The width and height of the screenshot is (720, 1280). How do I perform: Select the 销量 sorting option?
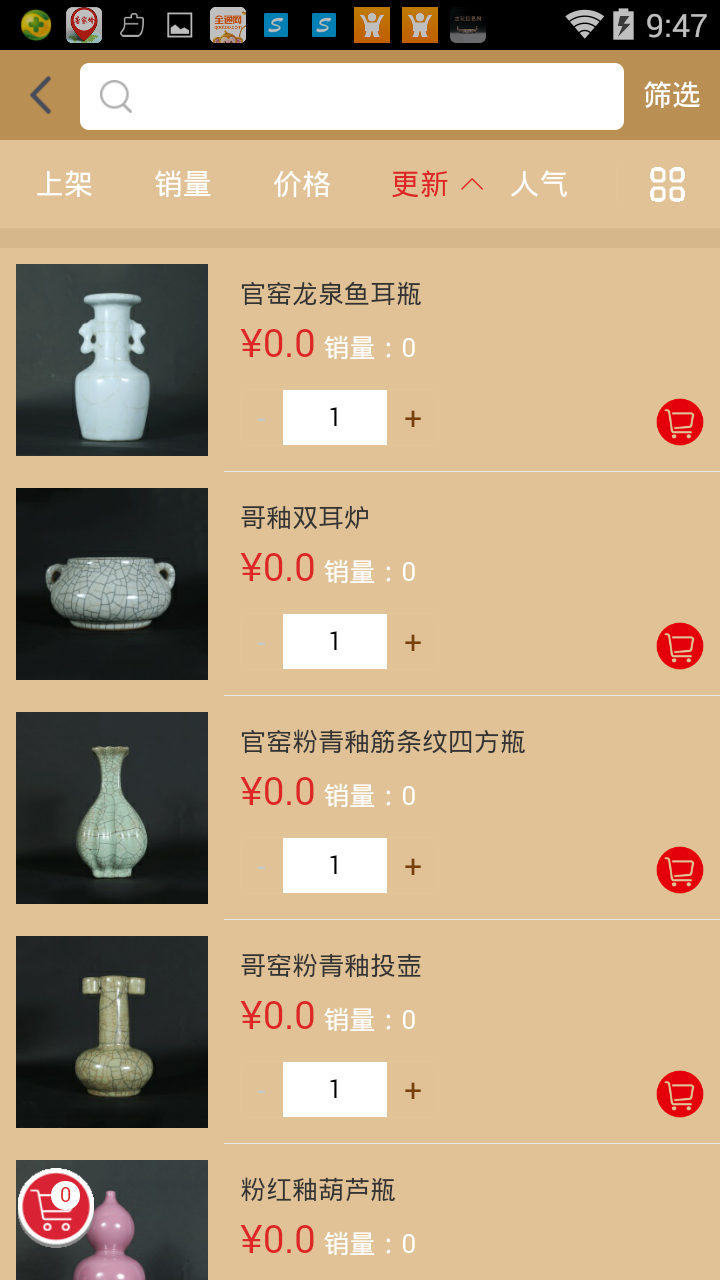tap(181, 184)
